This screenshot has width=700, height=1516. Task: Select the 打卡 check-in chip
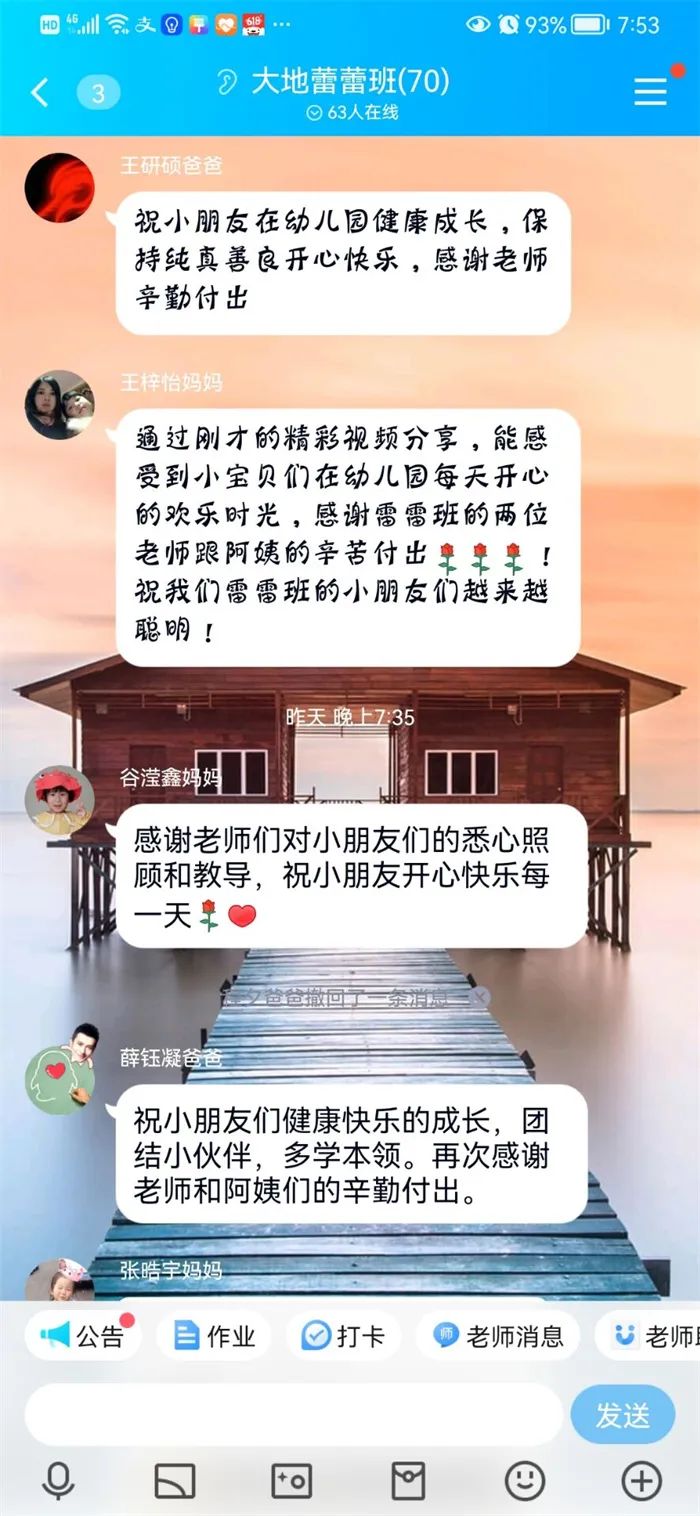click(344, 1335)
